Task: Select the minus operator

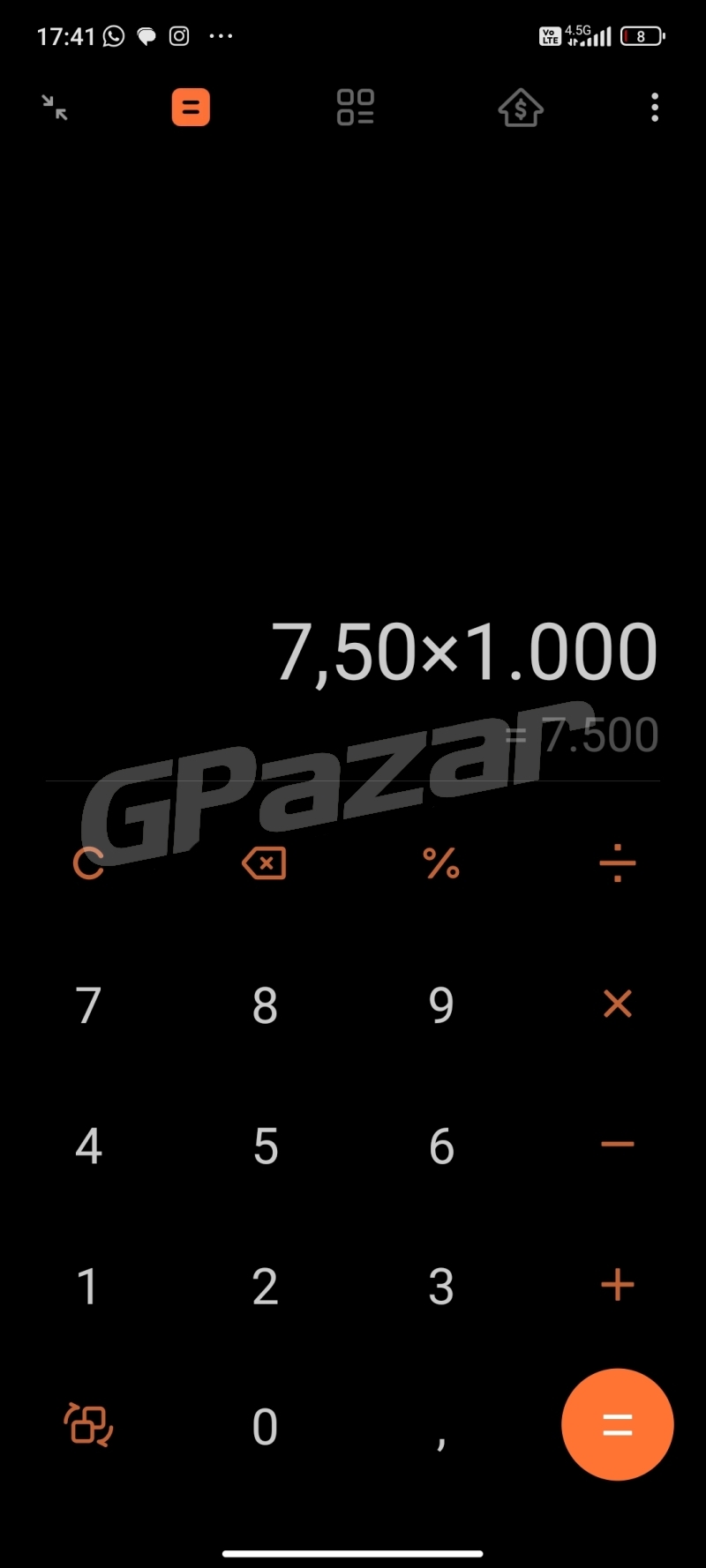Action: (x=618, y=1145)
